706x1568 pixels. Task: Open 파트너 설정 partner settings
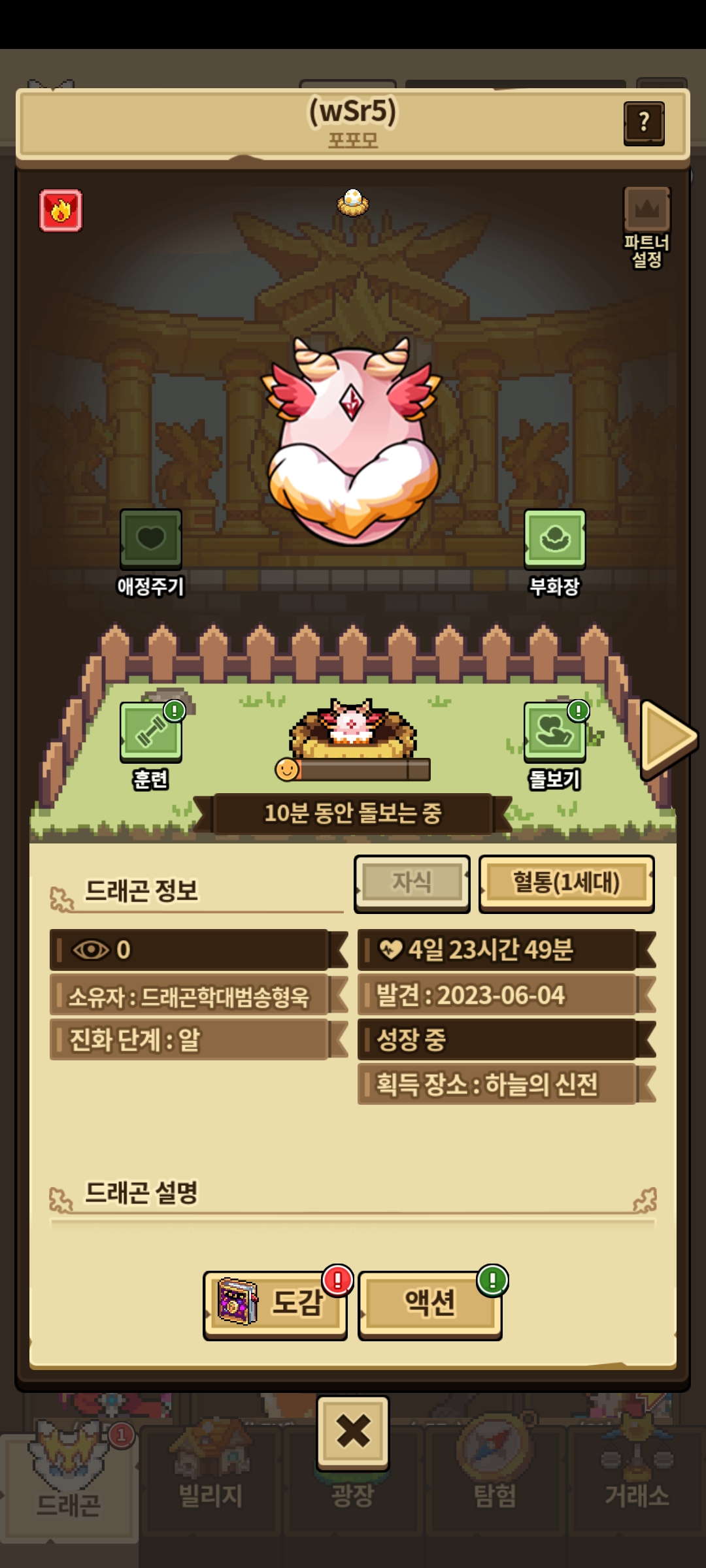coord(647,227)
